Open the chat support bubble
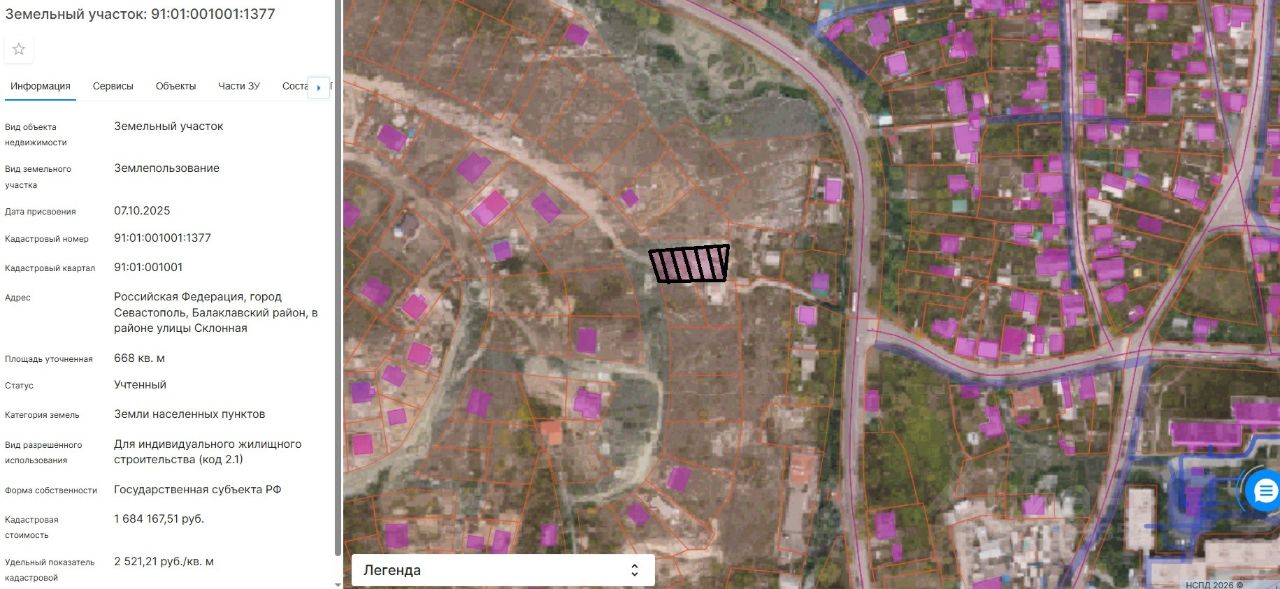Image resolution: width=1280 pixels, height=589 pixels. point(1264,491)
